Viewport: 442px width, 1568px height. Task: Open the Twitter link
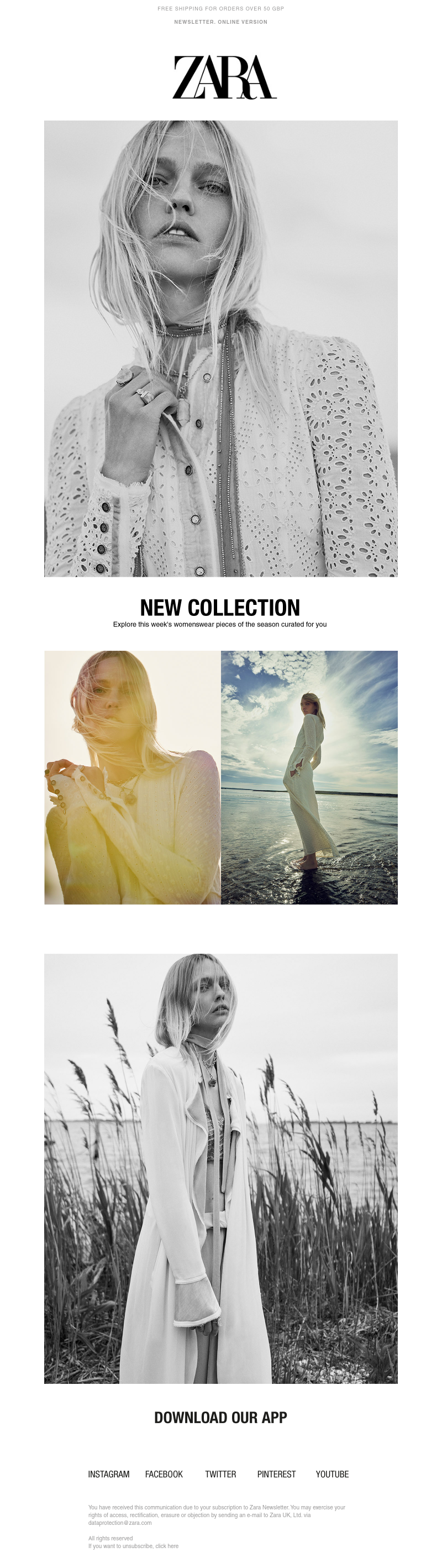(x=220, y=1474)
